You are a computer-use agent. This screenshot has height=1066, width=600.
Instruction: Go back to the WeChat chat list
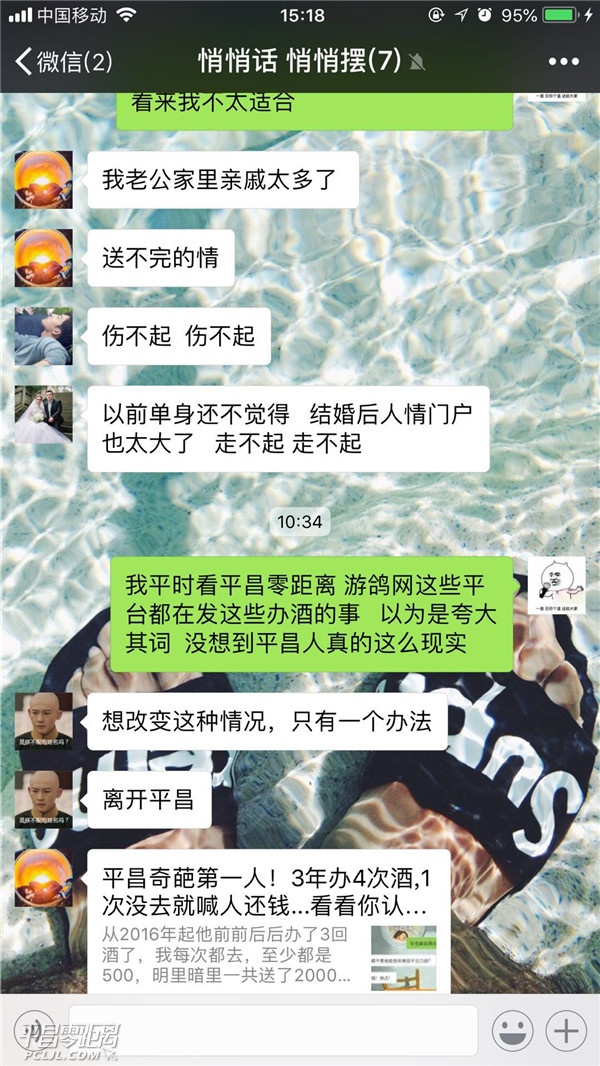(62, 61)
